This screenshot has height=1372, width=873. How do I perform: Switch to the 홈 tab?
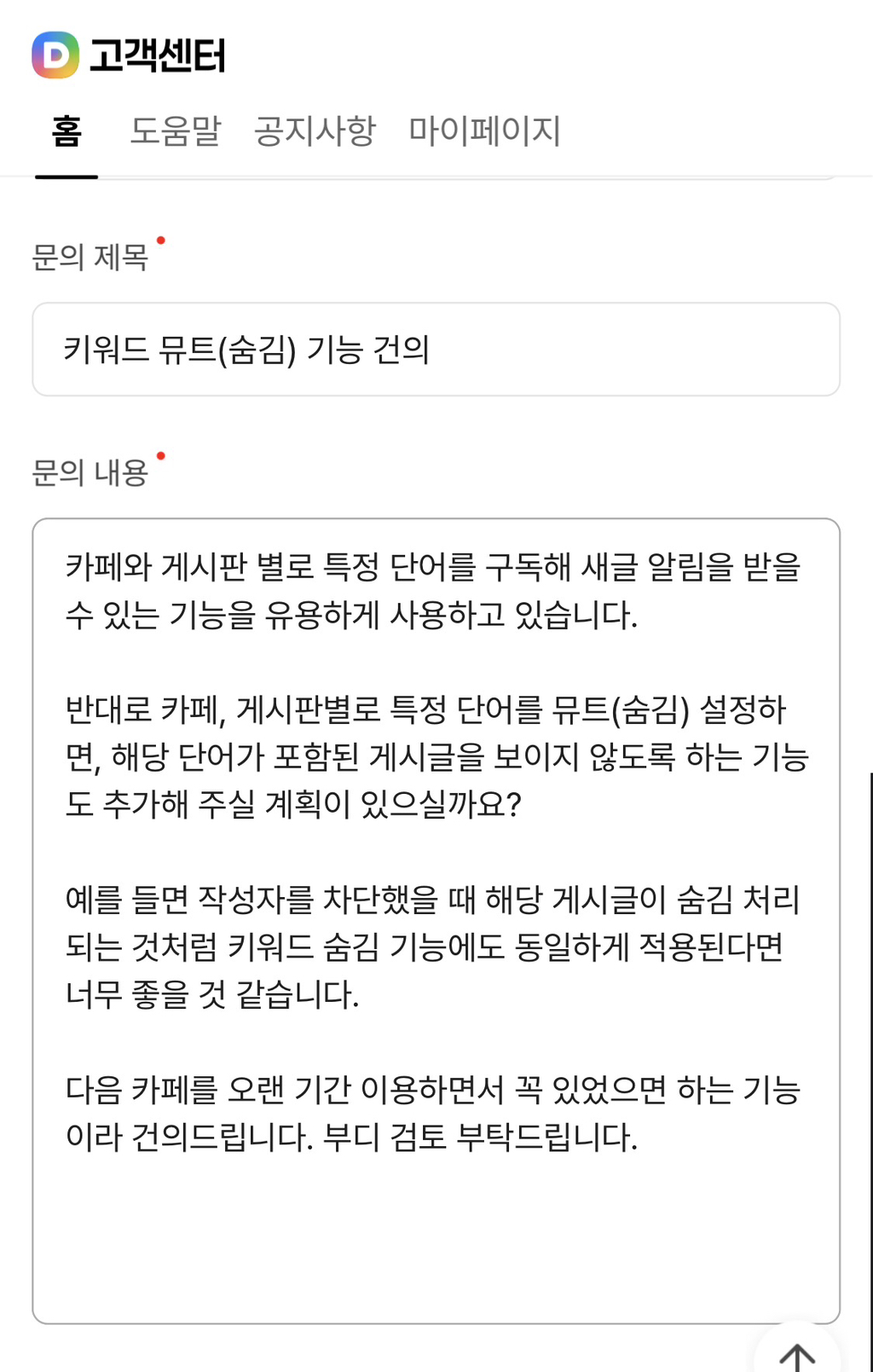[66, 131]
